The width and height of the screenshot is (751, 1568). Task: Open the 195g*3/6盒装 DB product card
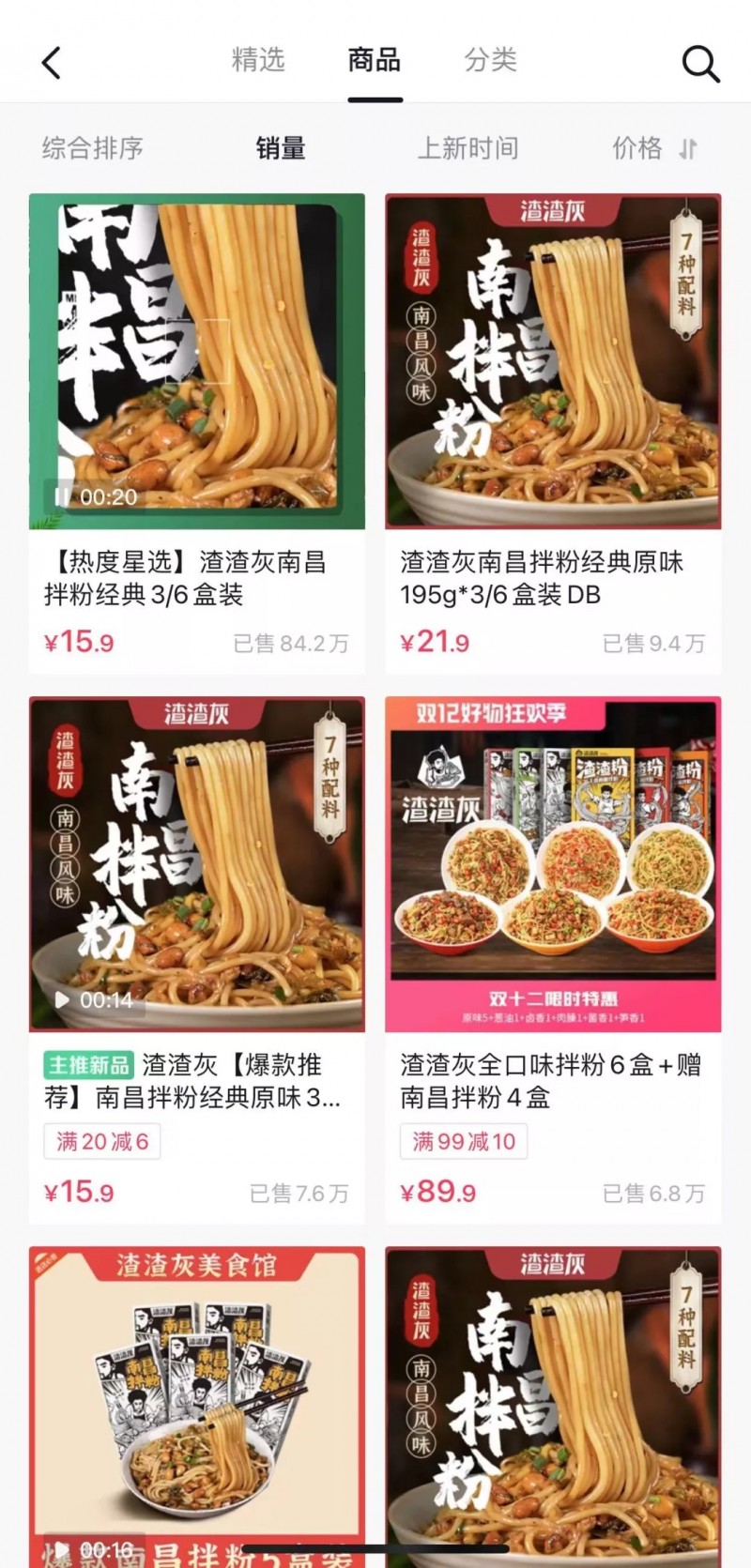tap(553, 434)
